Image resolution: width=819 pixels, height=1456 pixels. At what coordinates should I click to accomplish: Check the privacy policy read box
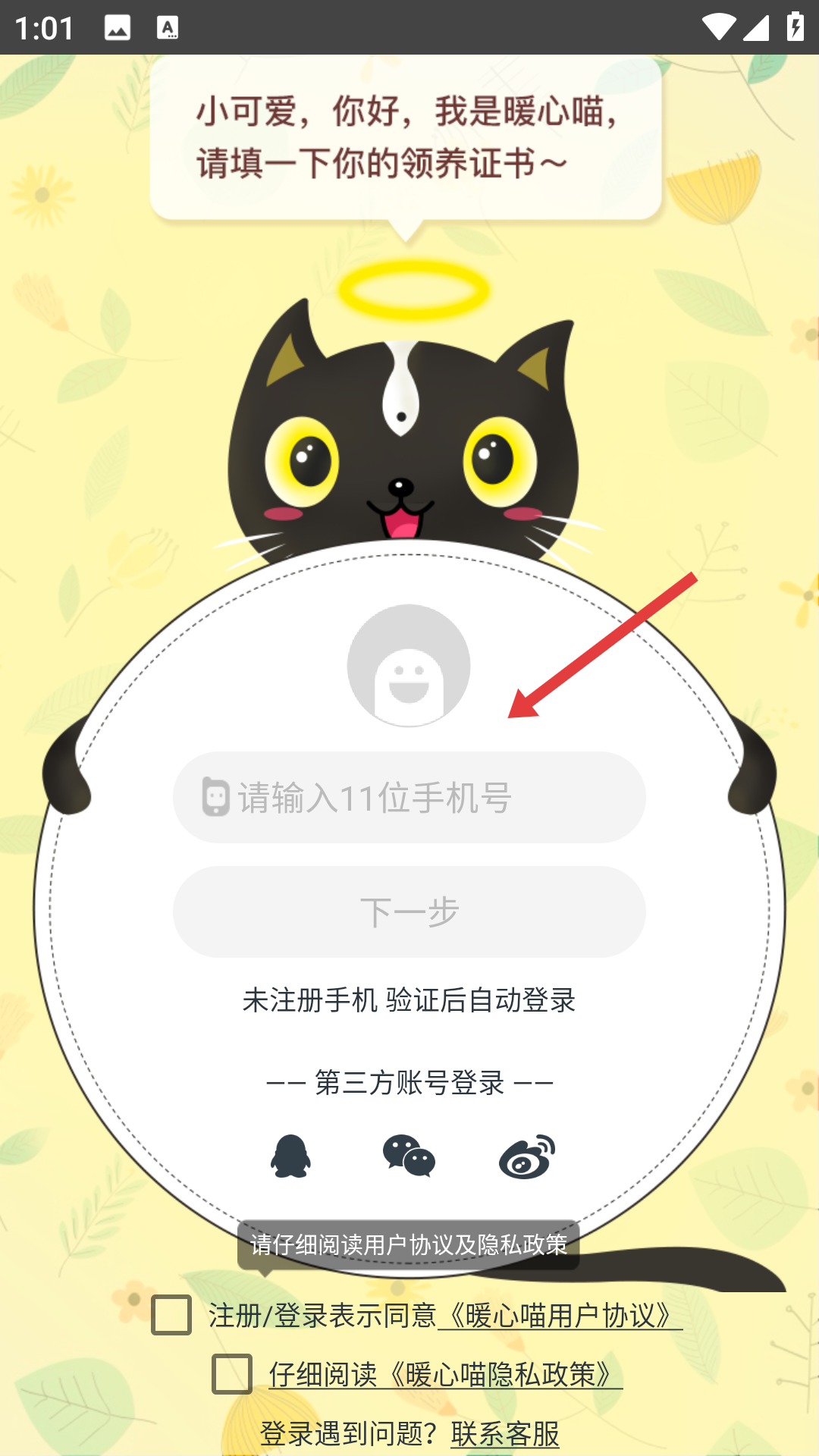(232, 1374)
